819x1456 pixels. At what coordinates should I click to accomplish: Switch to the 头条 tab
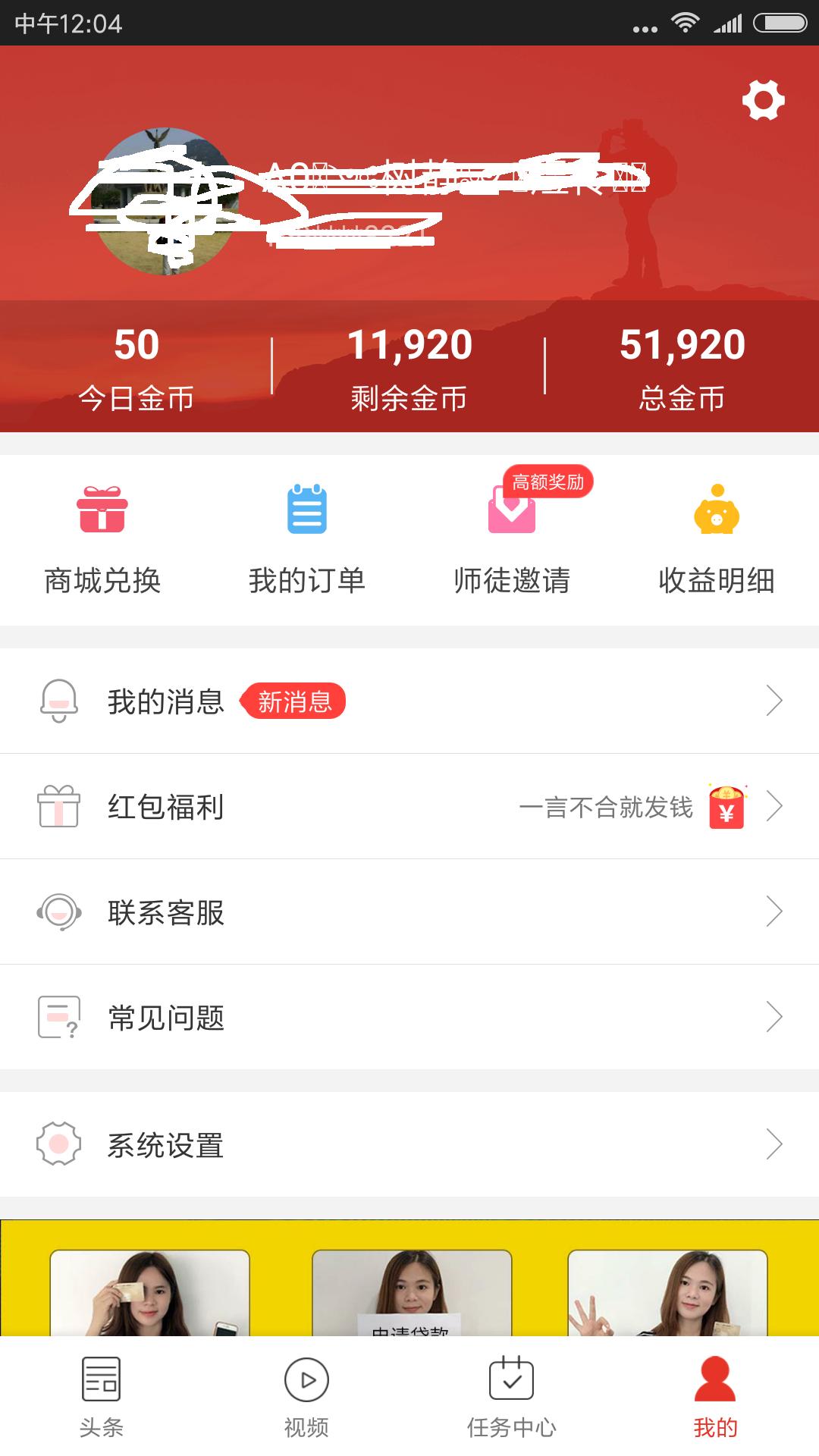tap(102, 1399)
